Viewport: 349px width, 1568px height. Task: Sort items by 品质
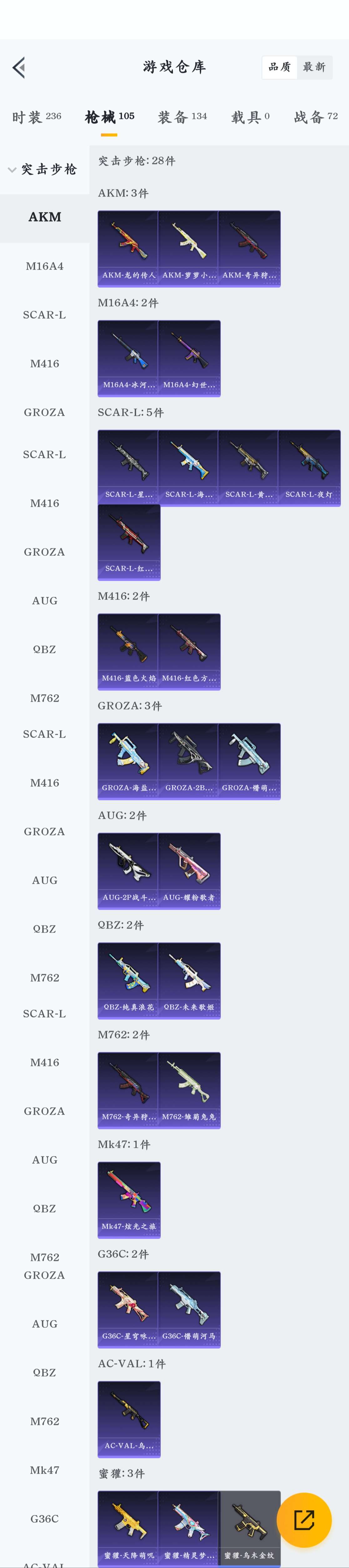[280, 67]
